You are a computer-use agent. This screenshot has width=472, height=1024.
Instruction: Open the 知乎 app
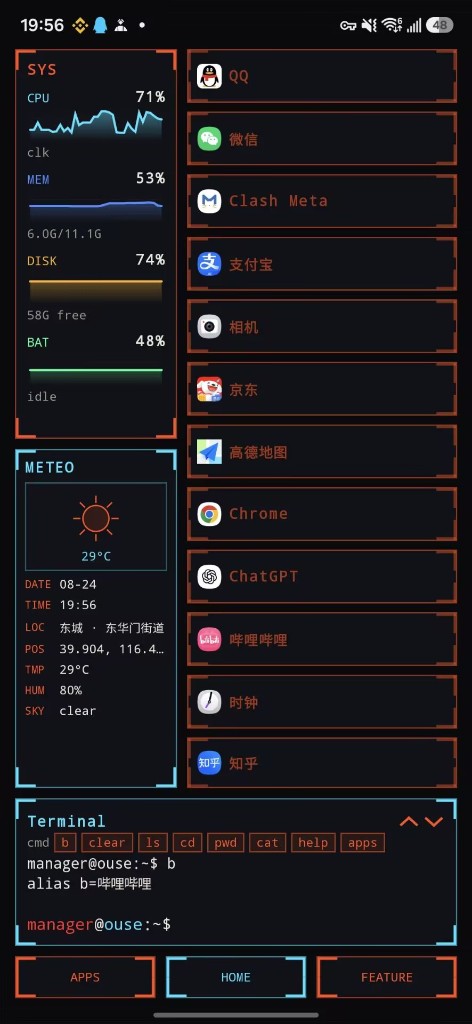coord(322,763)
